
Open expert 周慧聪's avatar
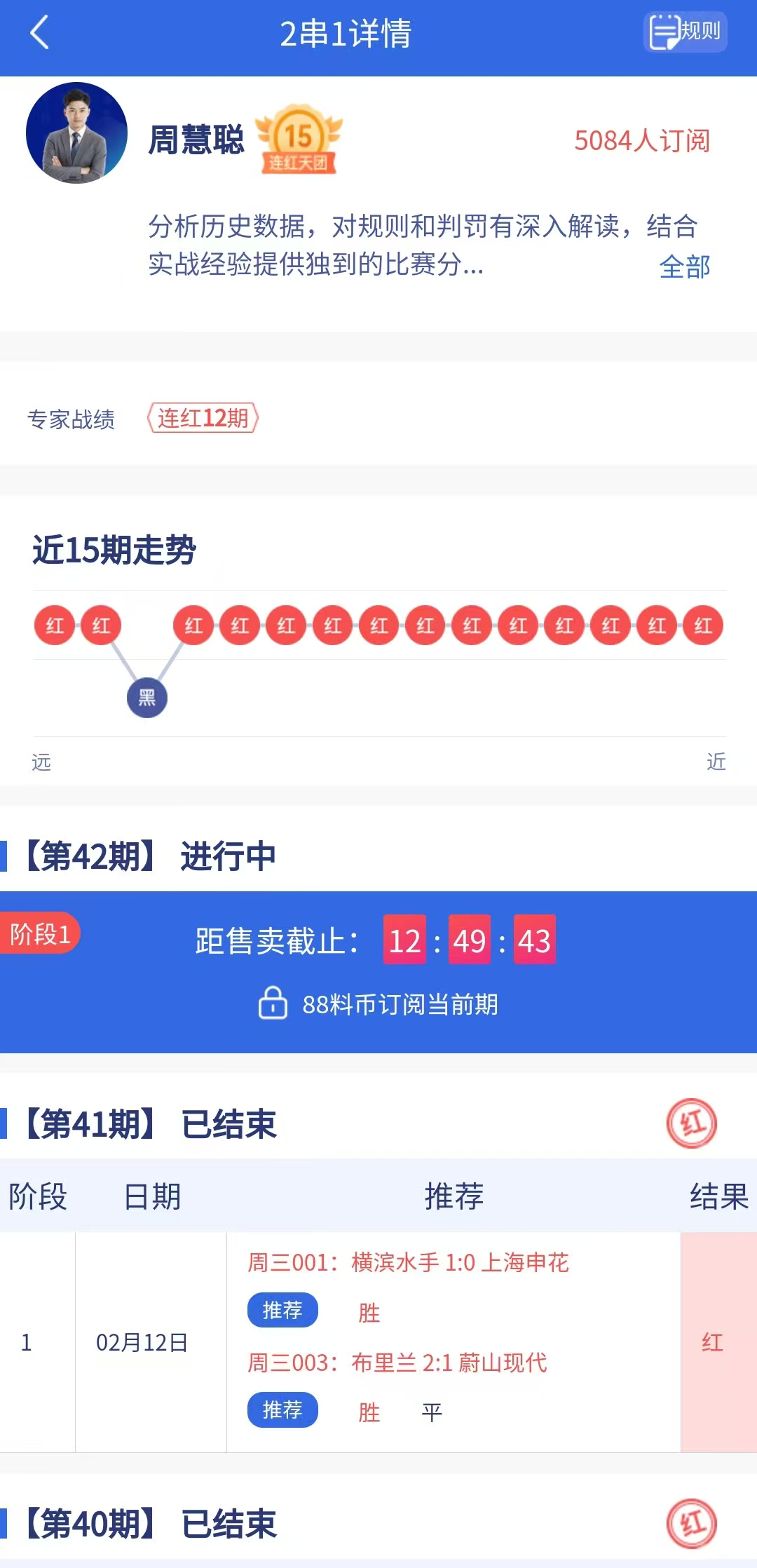(x=76, y=133)
